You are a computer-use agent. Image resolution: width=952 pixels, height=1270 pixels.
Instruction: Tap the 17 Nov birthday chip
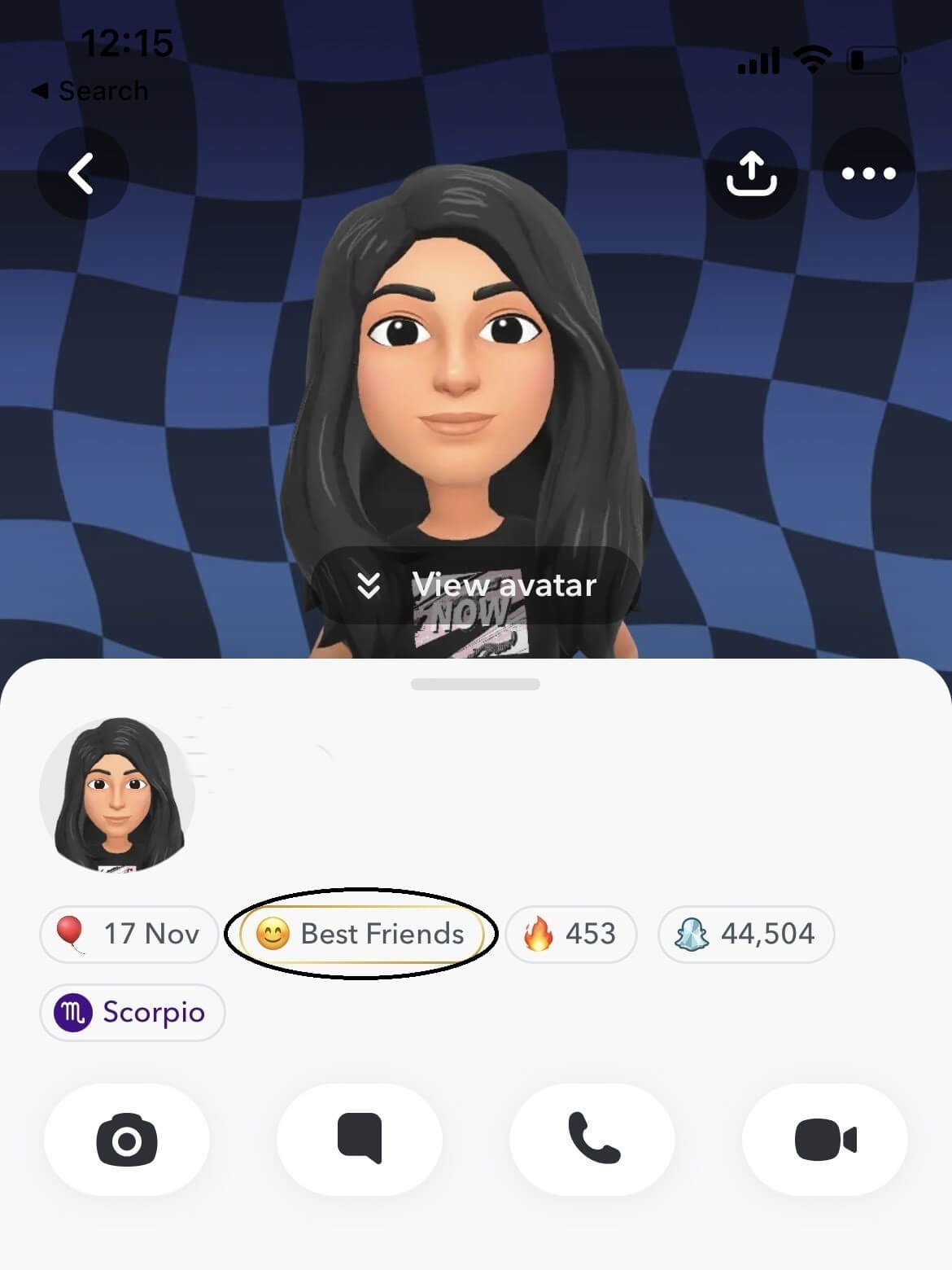click(x=129, y=934)
